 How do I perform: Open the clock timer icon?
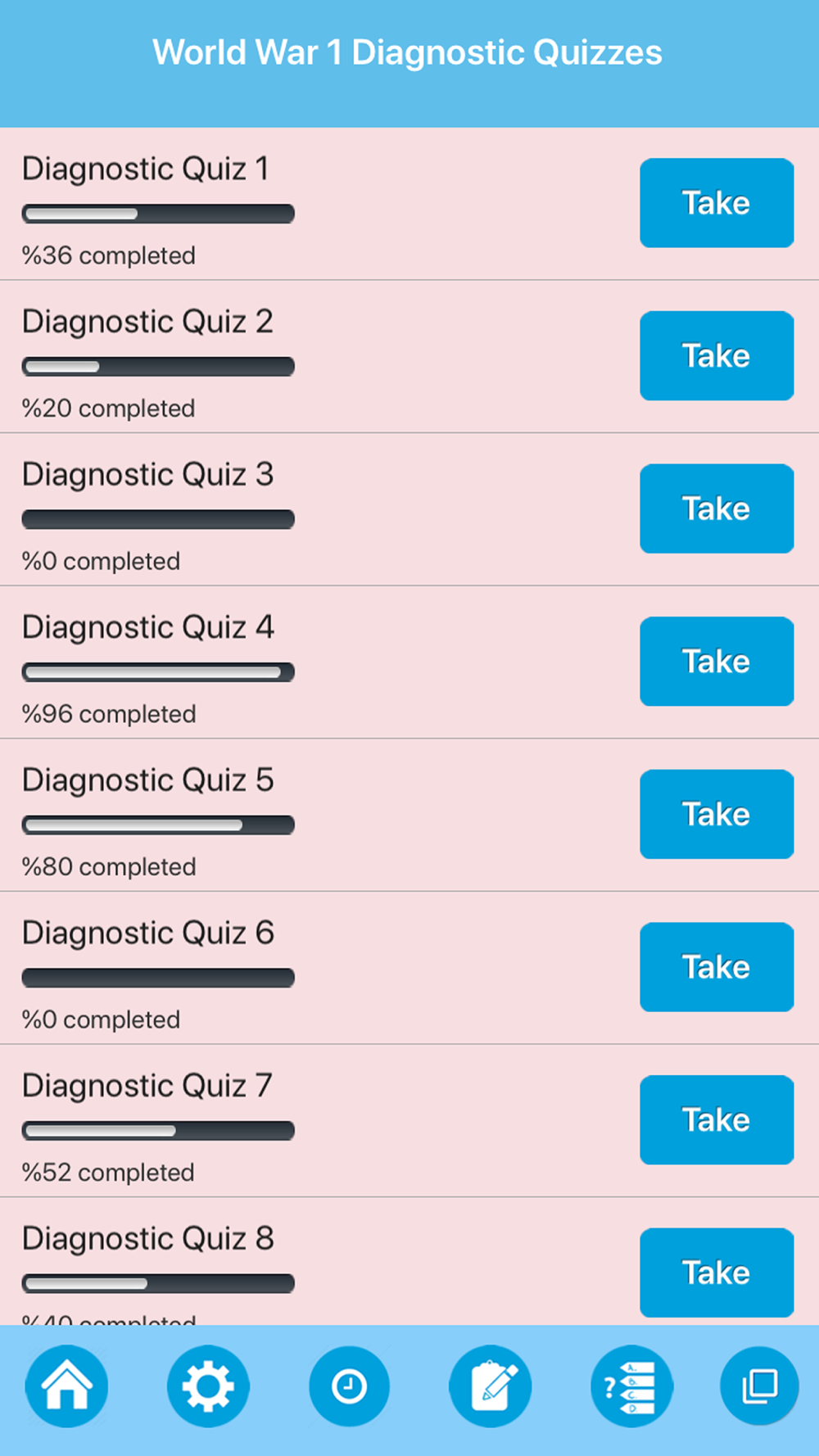pos(349,1386)
